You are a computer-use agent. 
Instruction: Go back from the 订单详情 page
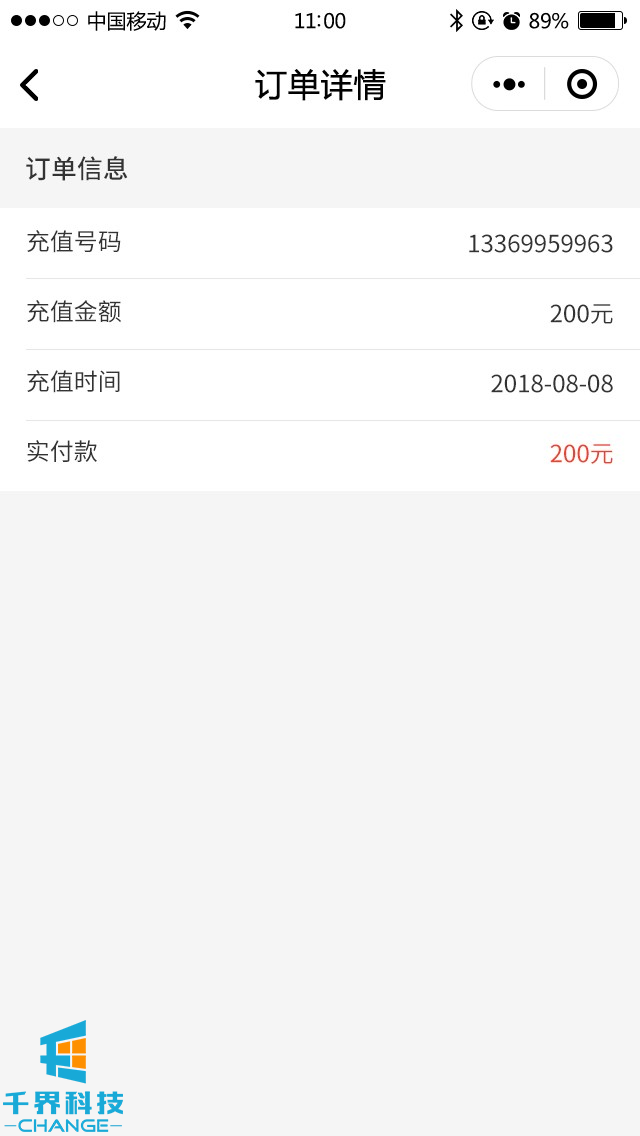pyautogui.click(x=30, y=85)
